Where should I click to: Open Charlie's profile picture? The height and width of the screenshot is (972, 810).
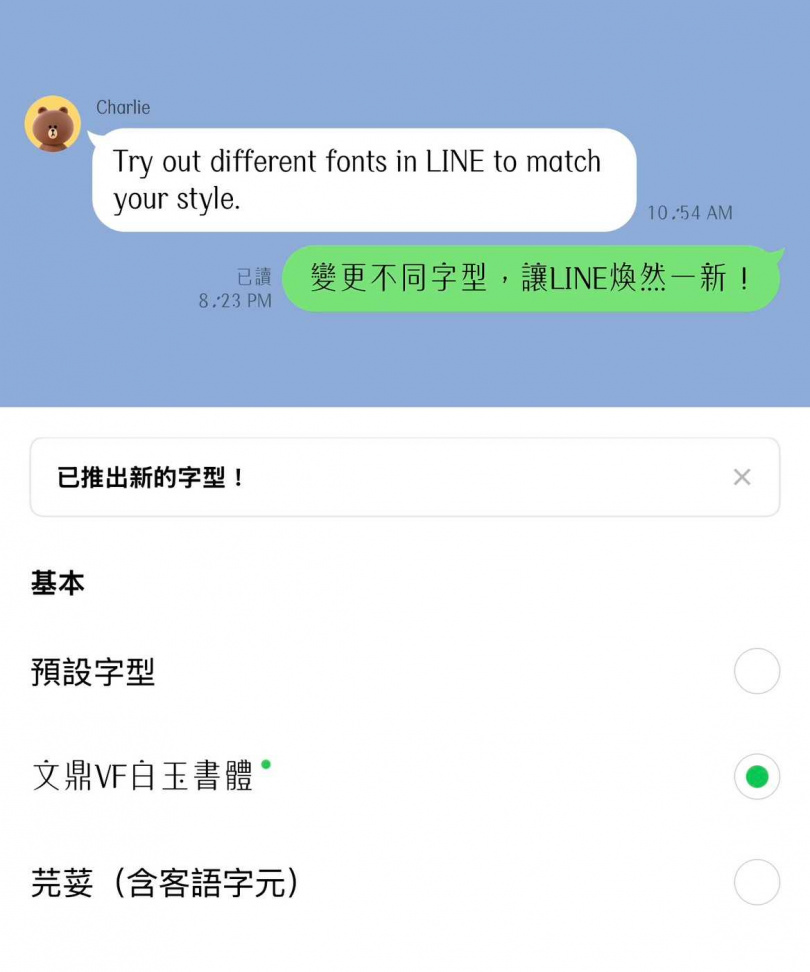coord(52,124)
